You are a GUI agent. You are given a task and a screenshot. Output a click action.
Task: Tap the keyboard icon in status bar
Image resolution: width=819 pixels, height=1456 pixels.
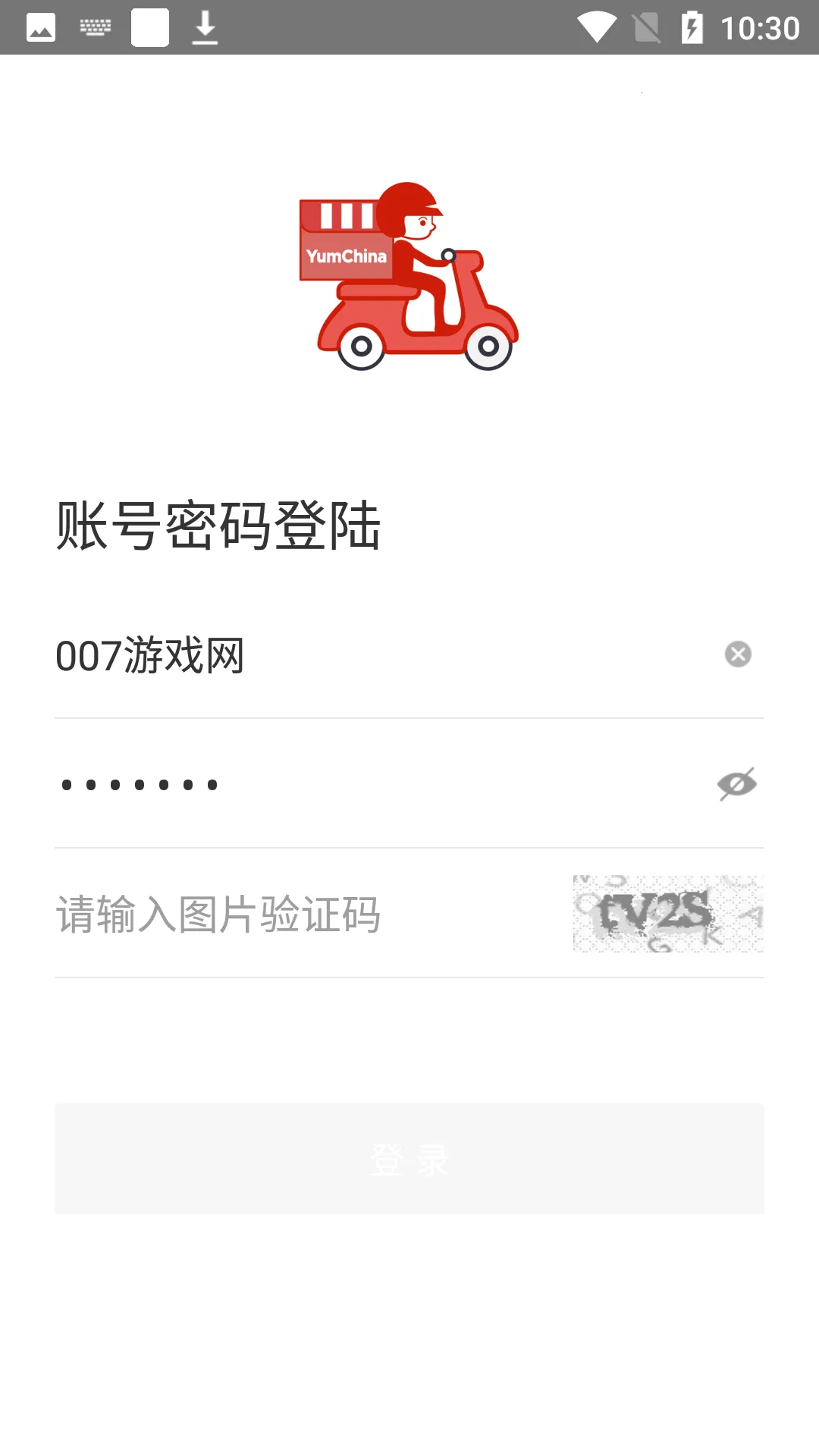point(96,27)
